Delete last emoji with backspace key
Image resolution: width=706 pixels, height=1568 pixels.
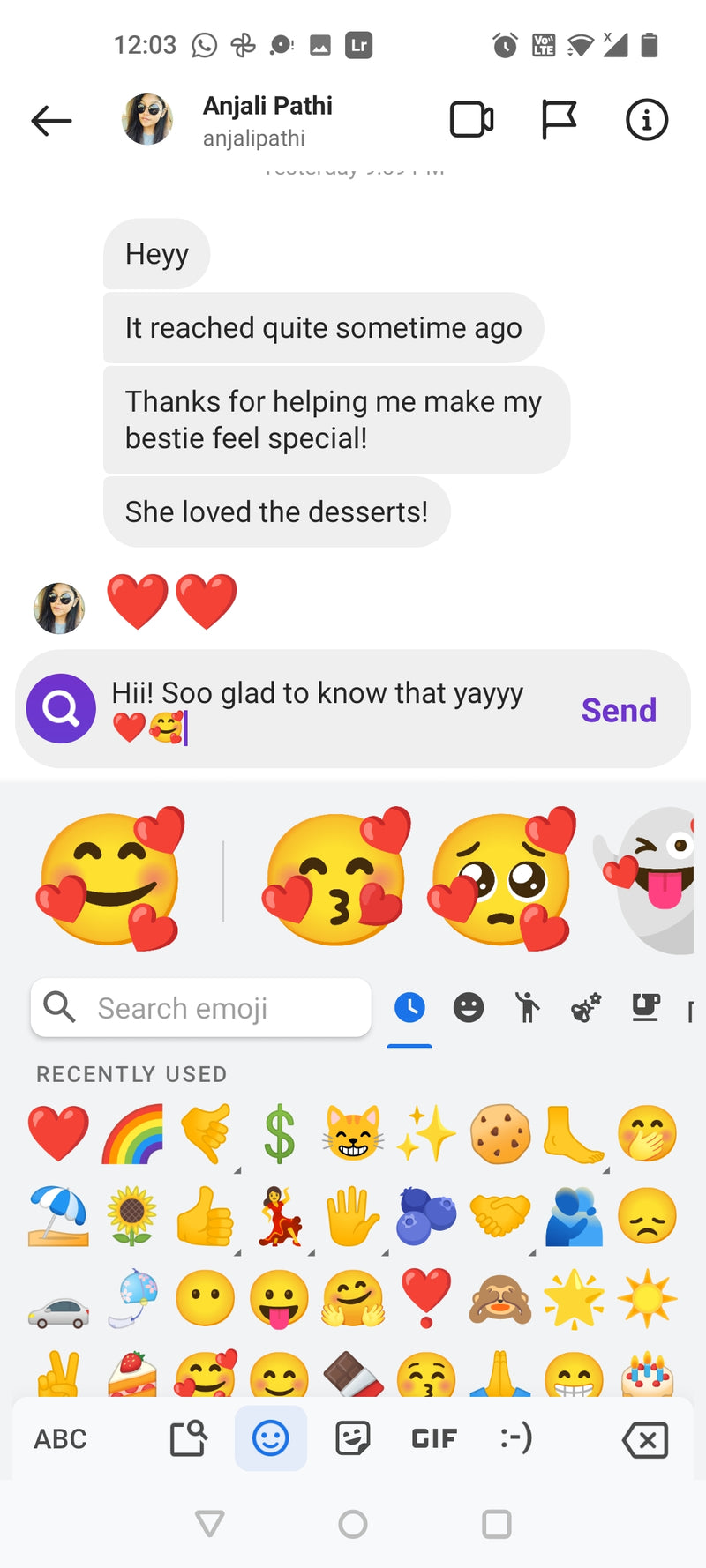[645, 1440]
